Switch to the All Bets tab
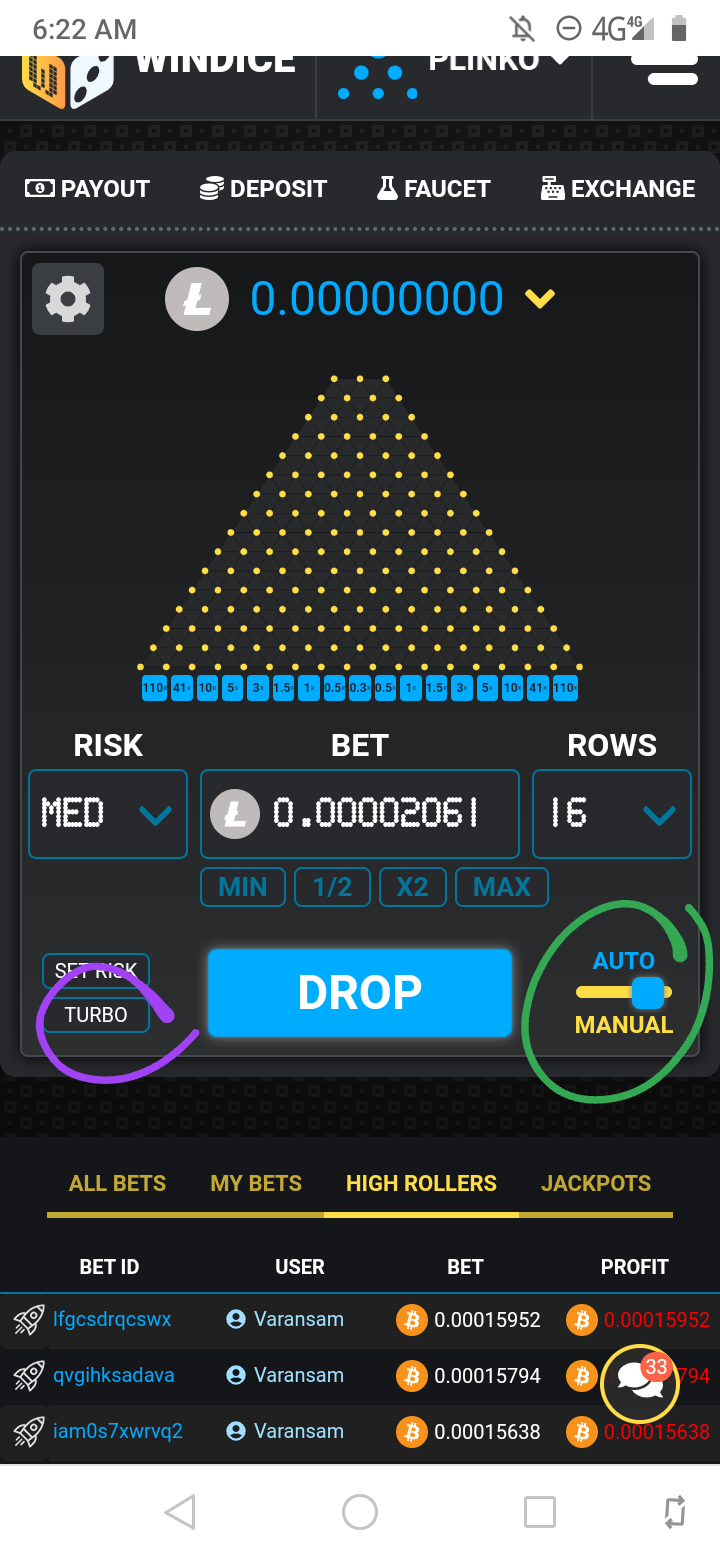720x1560 pixels. click(117, 1184)
